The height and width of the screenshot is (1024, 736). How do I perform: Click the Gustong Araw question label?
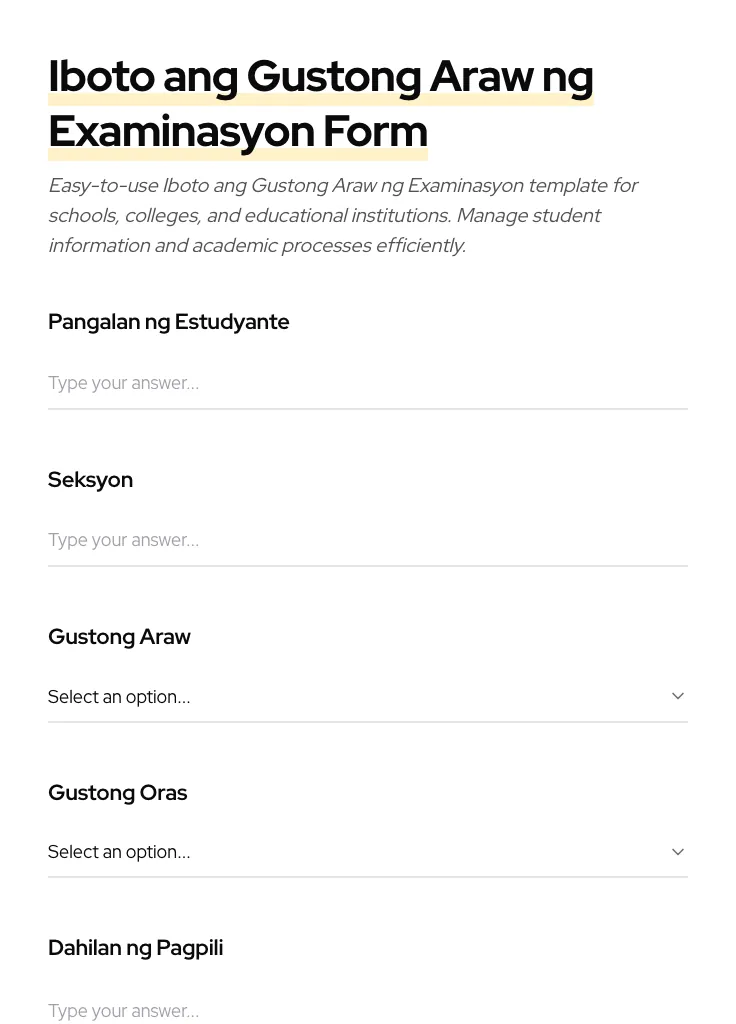coord(119,637)
